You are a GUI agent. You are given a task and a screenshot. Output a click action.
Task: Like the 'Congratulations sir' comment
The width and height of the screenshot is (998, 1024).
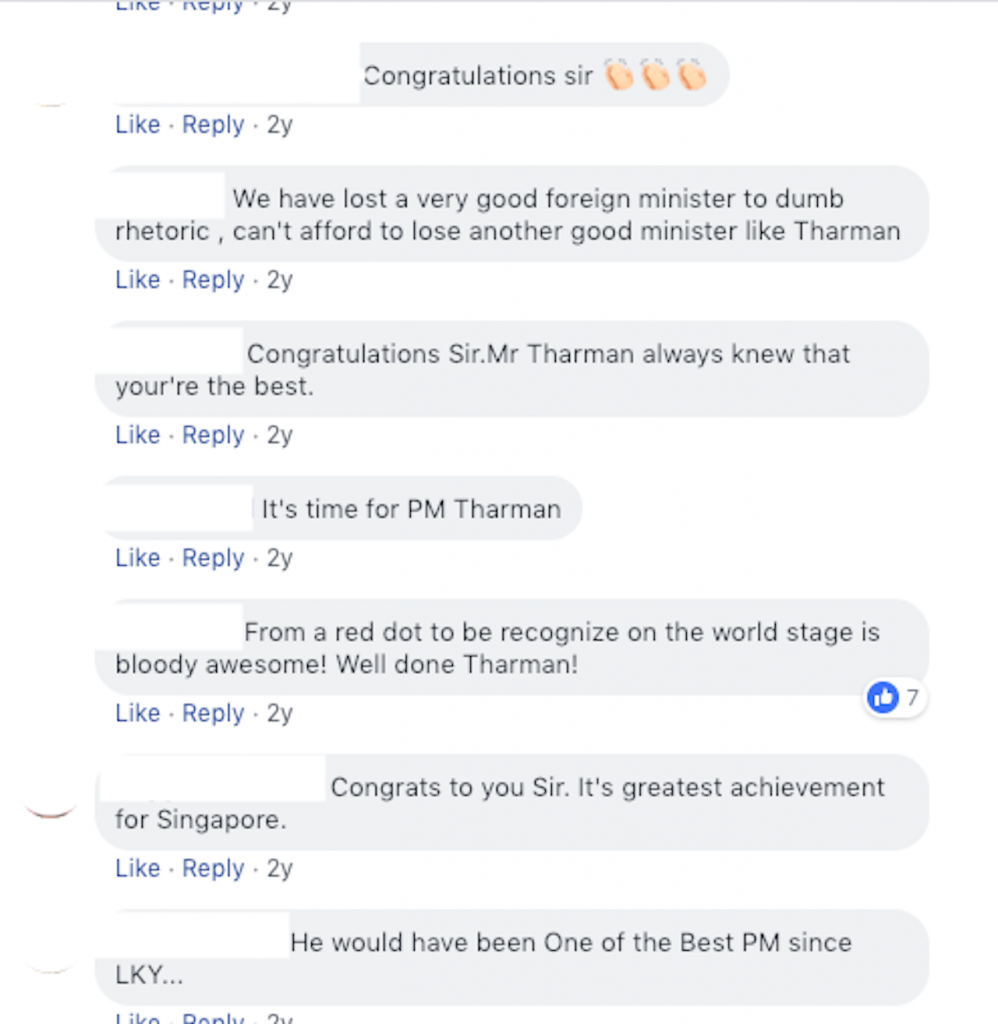pos(137,125)
